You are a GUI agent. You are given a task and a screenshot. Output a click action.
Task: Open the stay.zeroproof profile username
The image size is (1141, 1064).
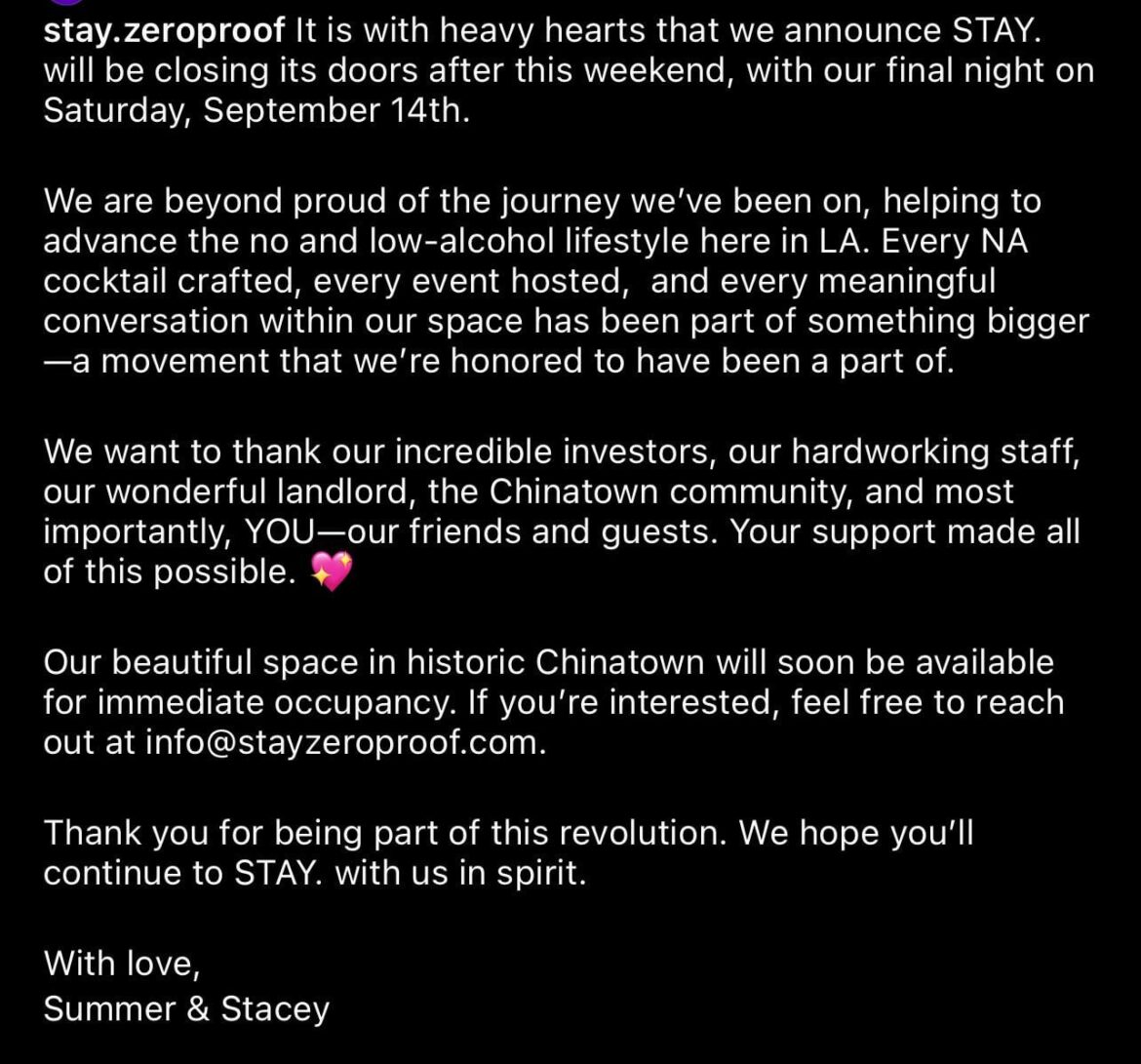162,31
